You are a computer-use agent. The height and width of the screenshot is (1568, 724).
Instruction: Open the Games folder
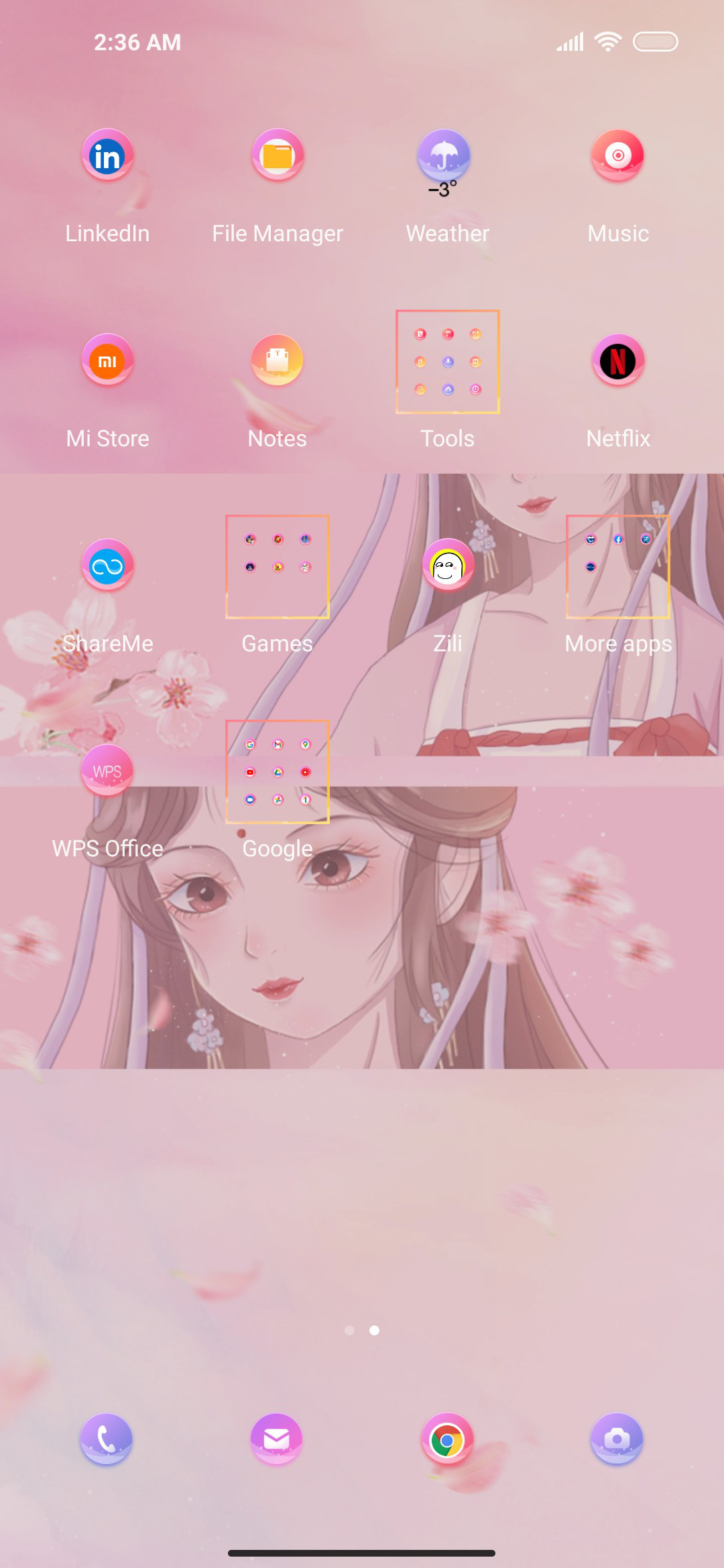(278, 567)
